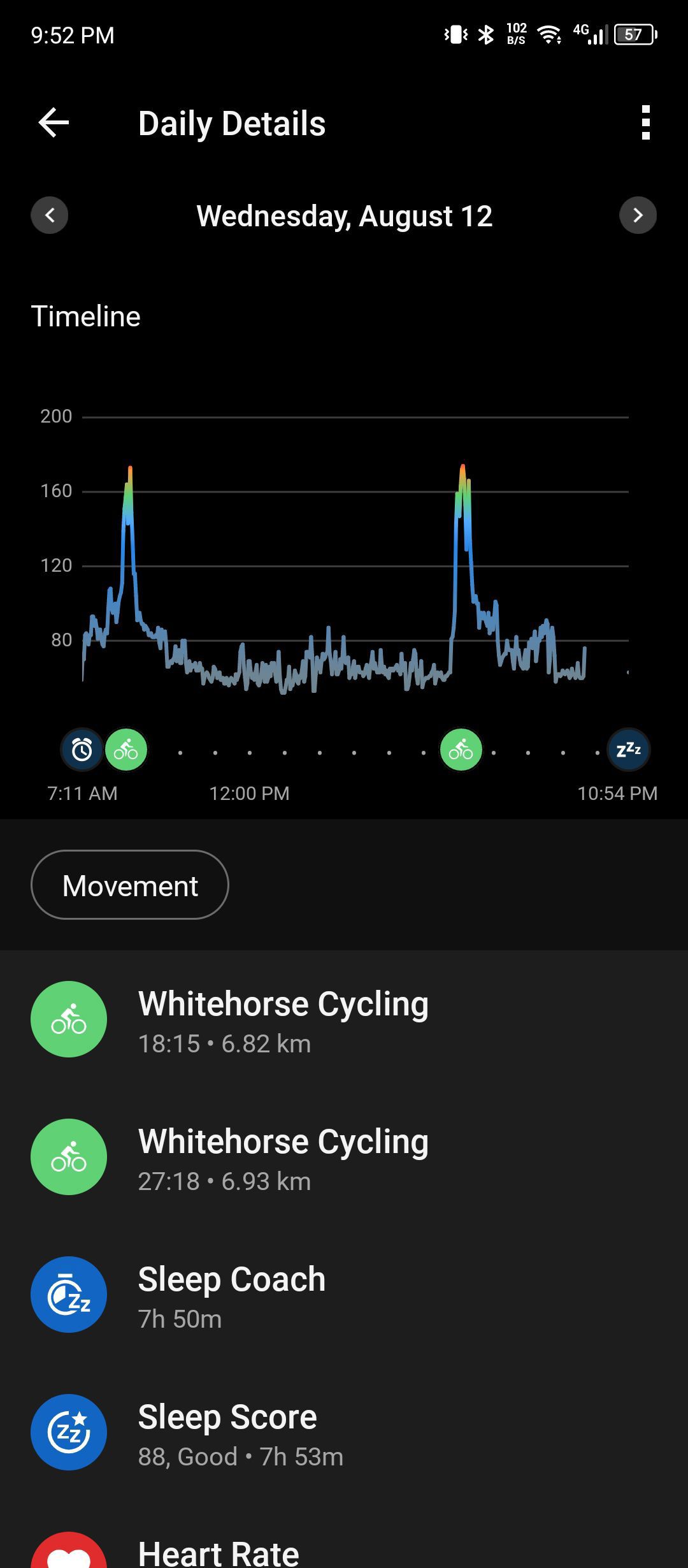Go to the next day
The width and height of the screenshot is (688, 1568).
coord(638,215)
